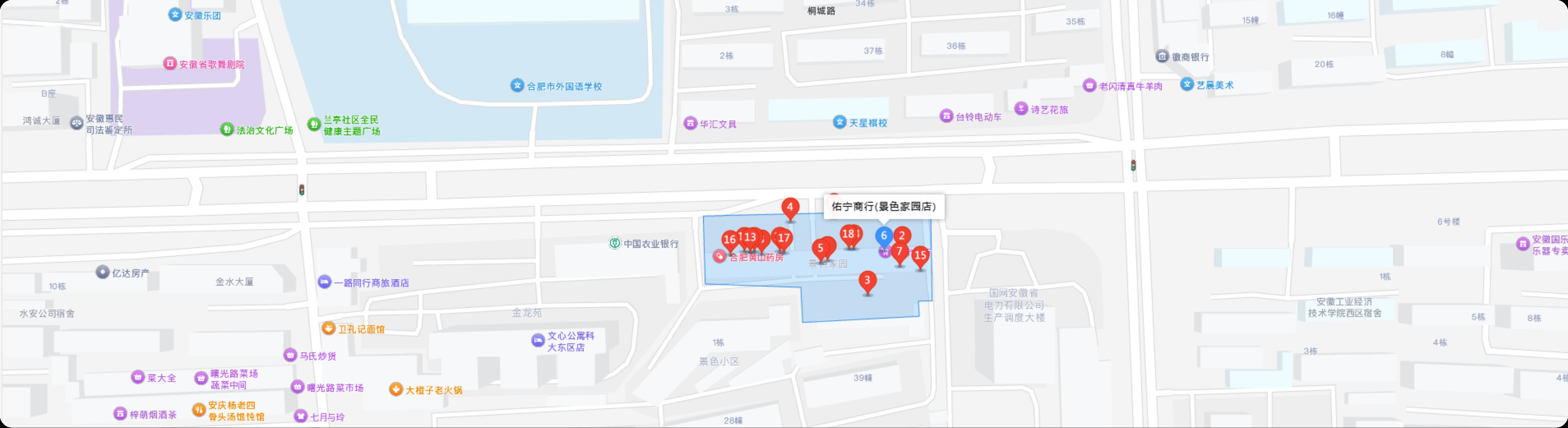Open map marker number 5
This screenshot has width=1568, height=428.
(x=820, y=248)
